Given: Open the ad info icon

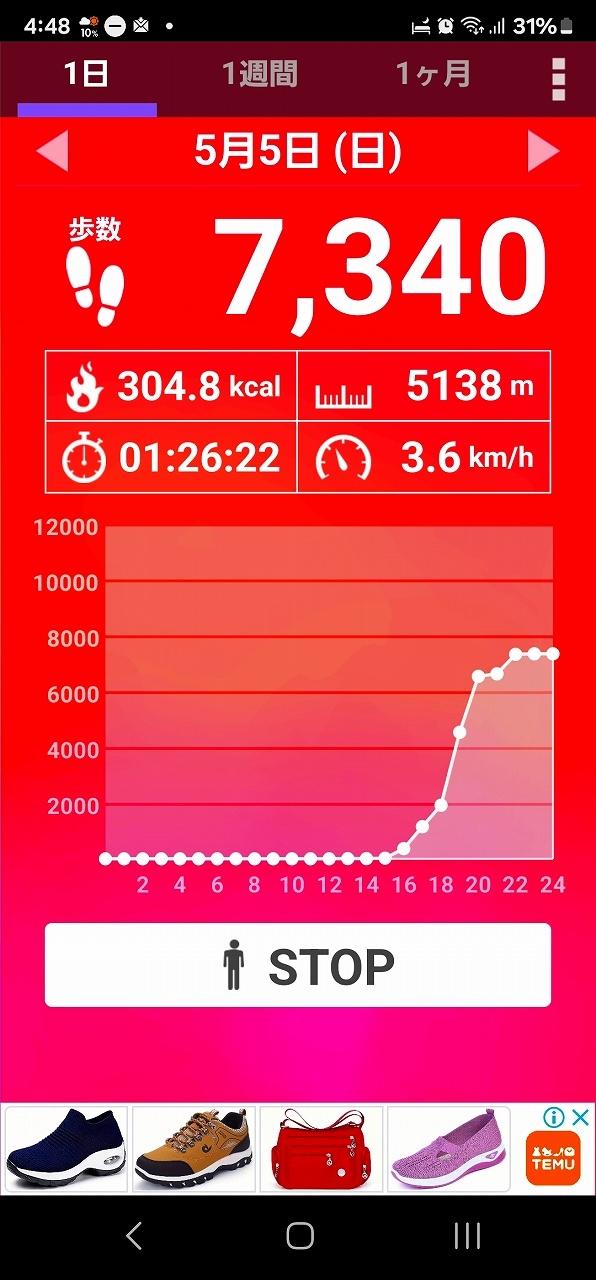Looking at the screenshot, I should (555, 1117).
